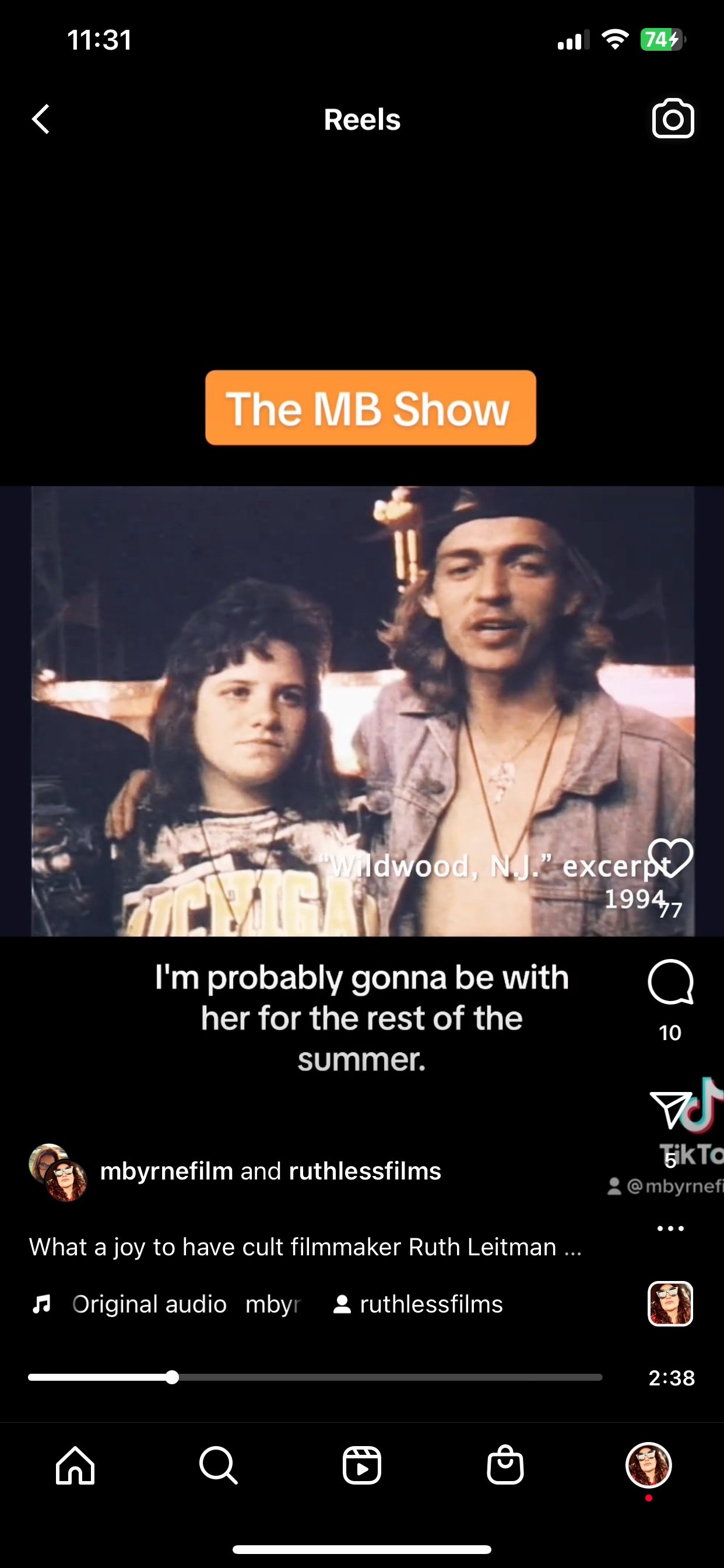This screenshot has width=724, height=1568.
Task: View the tagged account ruthlessfilms
Action: (x=419, y=1304)
